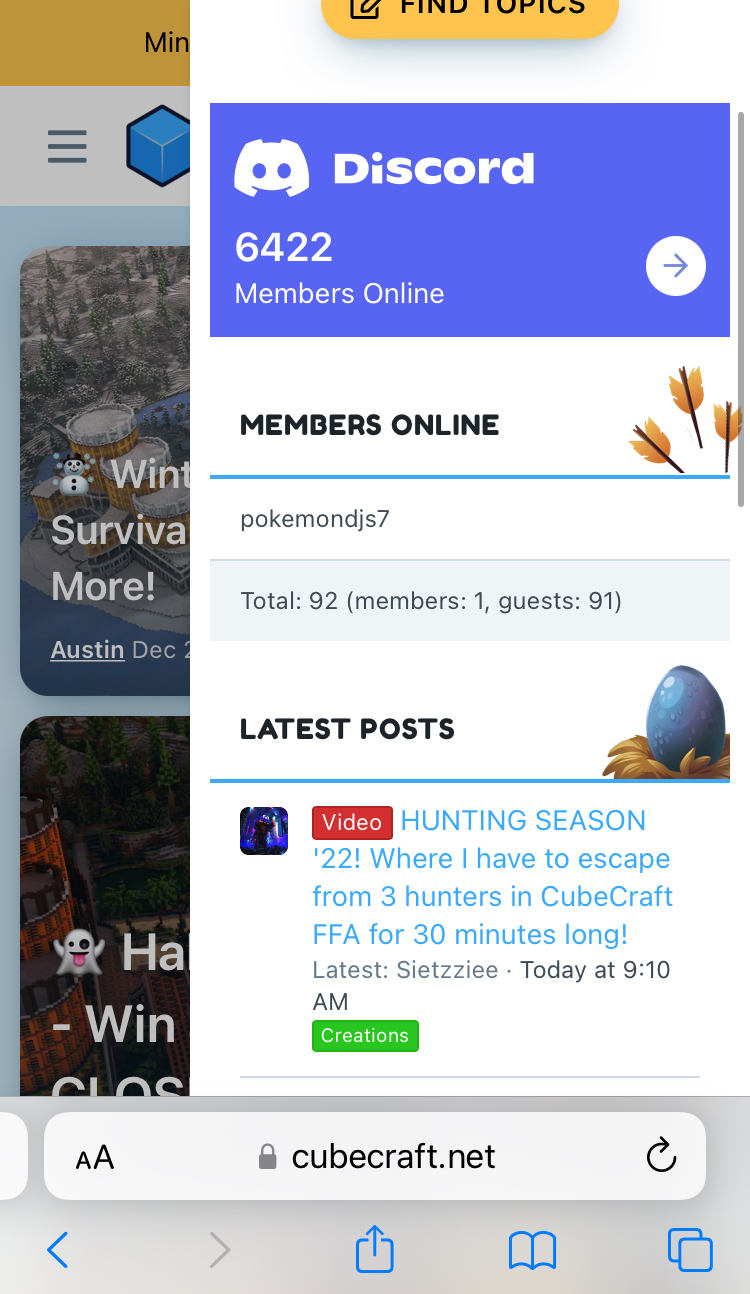750x1294 pixels.
Task: Open Safari bookmarks
Action: click(x=532, y=1250)
